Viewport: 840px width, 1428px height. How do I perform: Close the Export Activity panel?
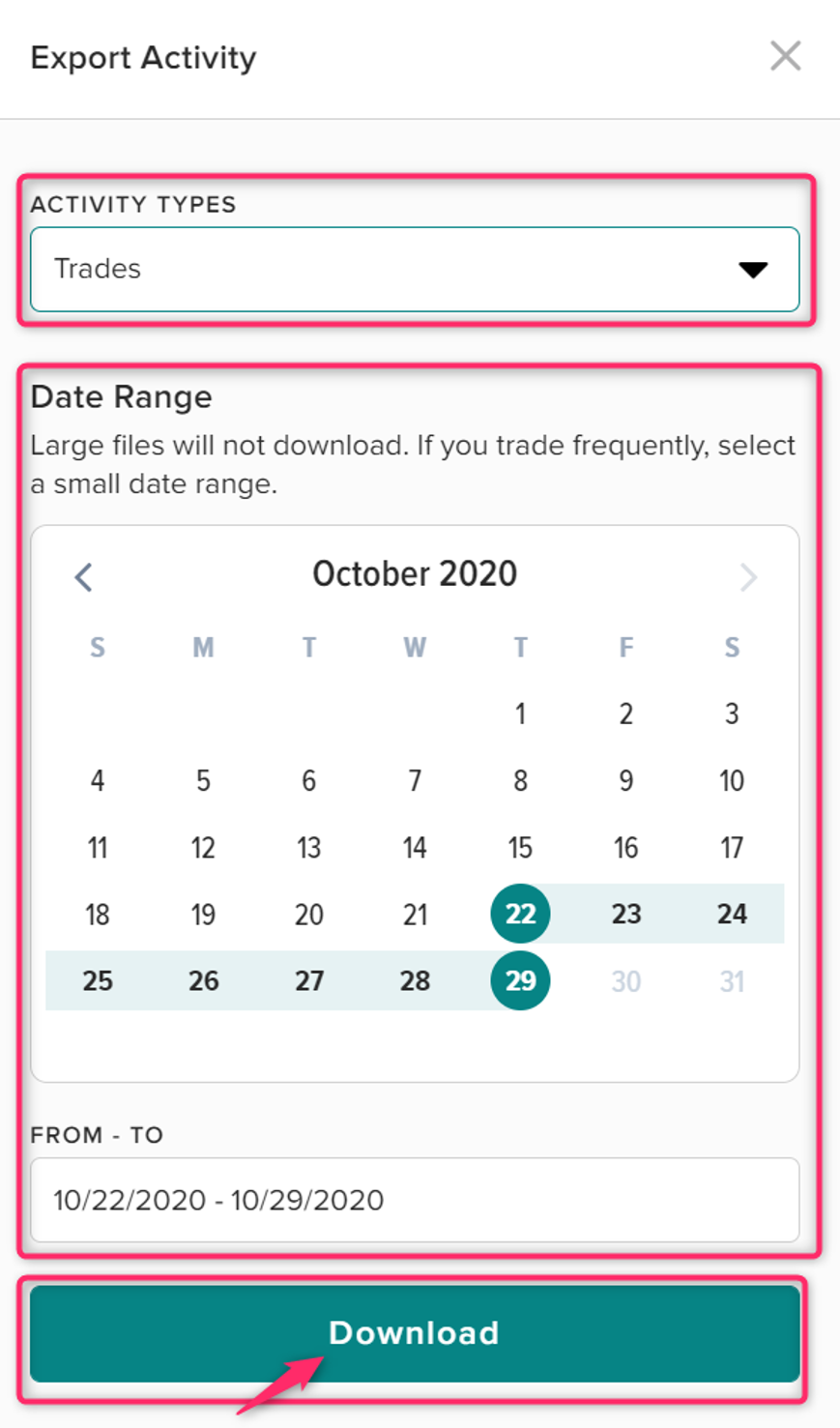tap(785, 56)
